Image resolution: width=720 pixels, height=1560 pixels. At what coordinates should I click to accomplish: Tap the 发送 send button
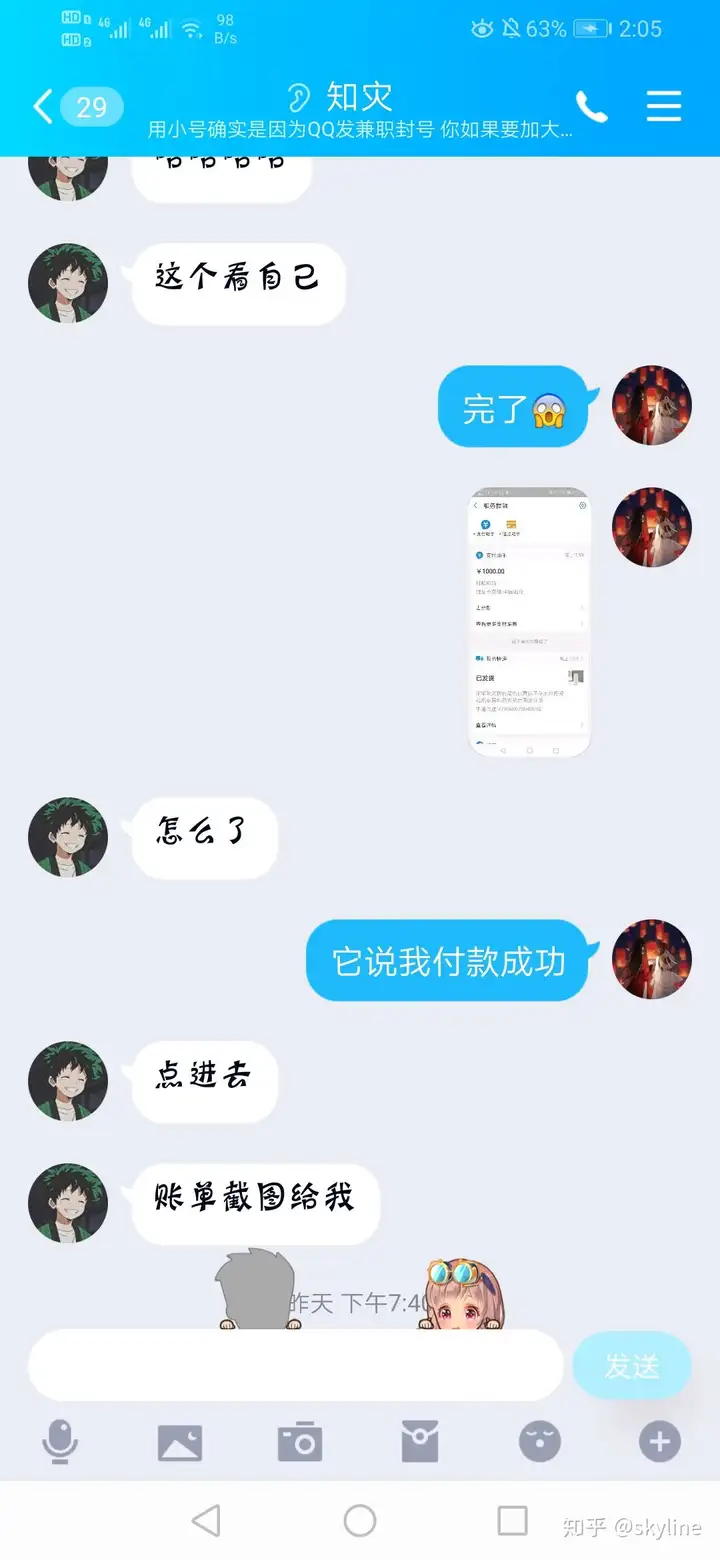tap(631, 1365)
